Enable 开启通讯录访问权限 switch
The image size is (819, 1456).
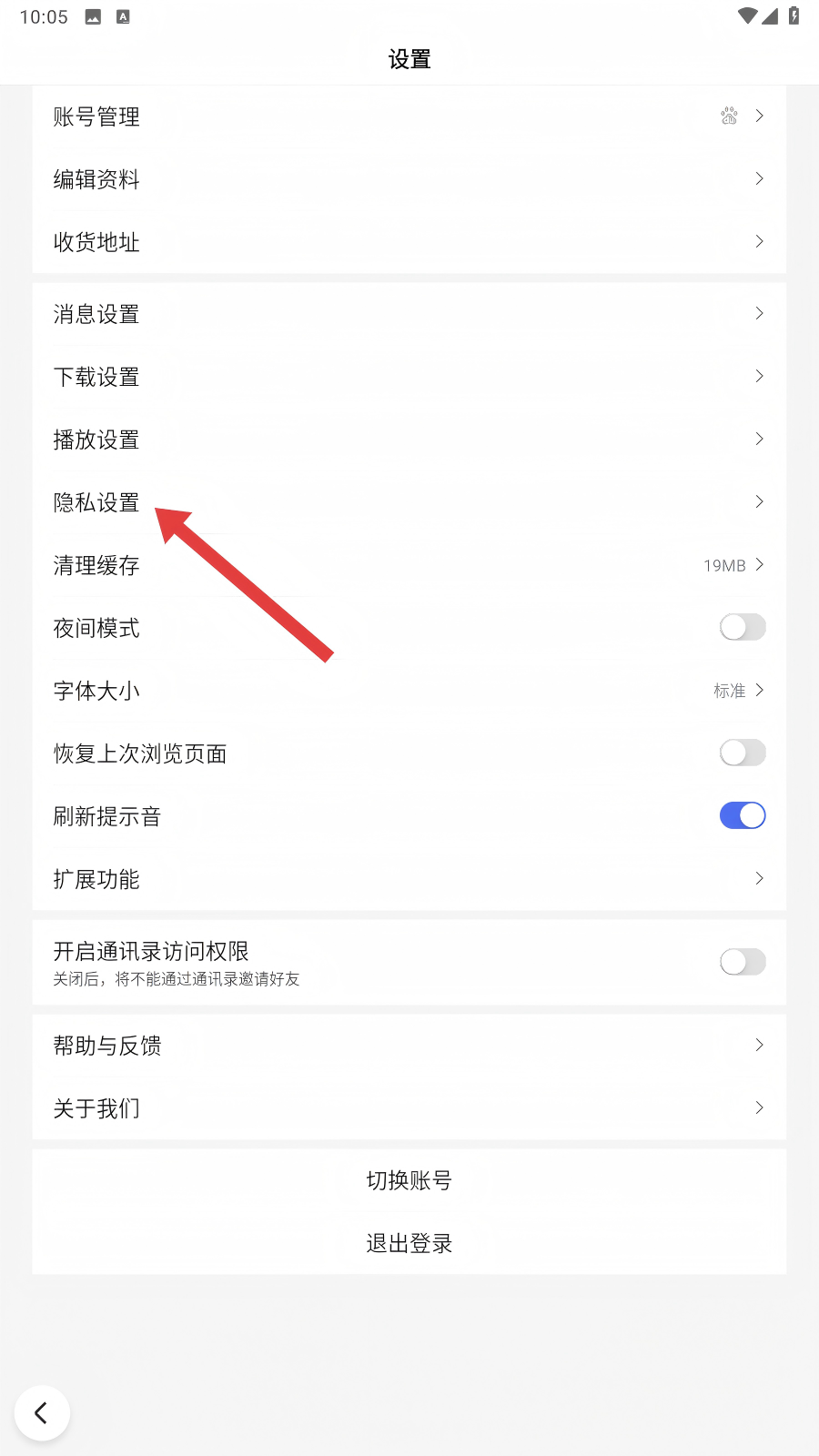[x=742, y=962]
